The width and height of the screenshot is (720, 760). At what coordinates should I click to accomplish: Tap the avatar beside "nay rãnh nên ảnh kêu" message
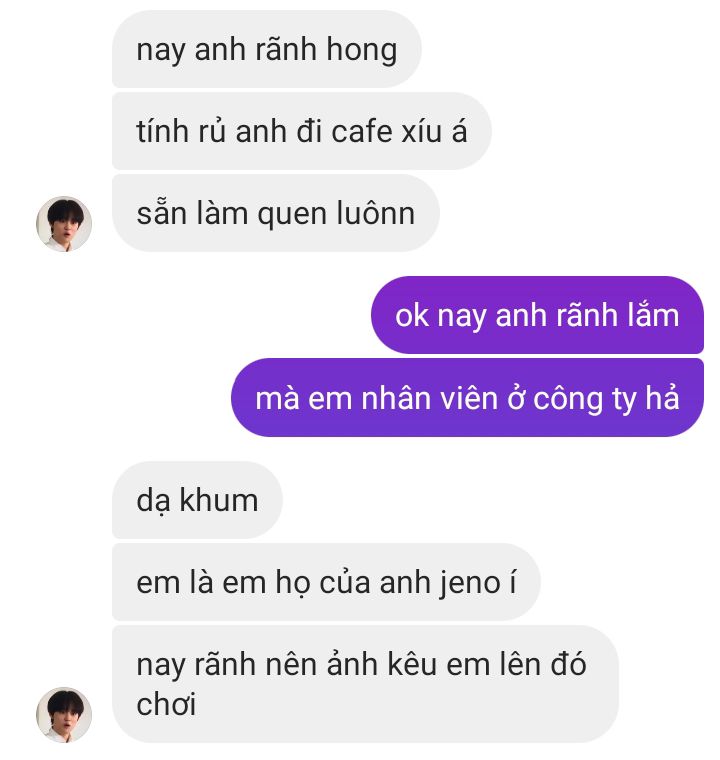pos(64,714)
